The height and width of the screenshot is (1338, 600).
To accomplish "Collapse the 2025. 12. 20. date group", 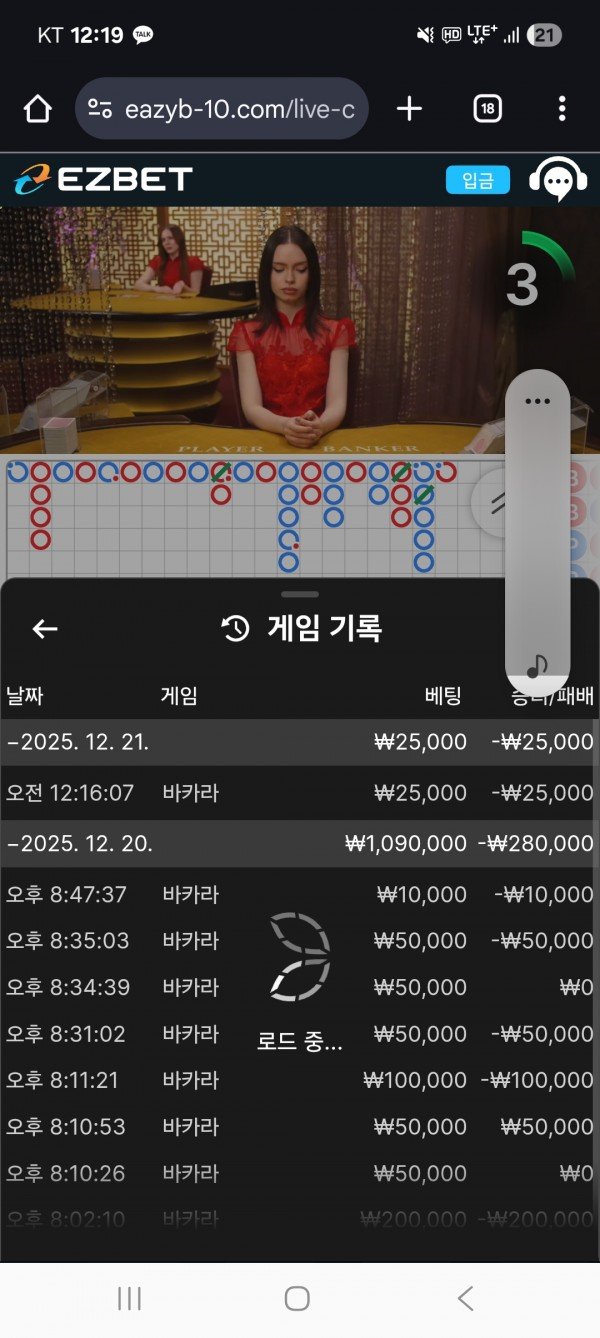I will pyautogui.click(x=80, y=843).
